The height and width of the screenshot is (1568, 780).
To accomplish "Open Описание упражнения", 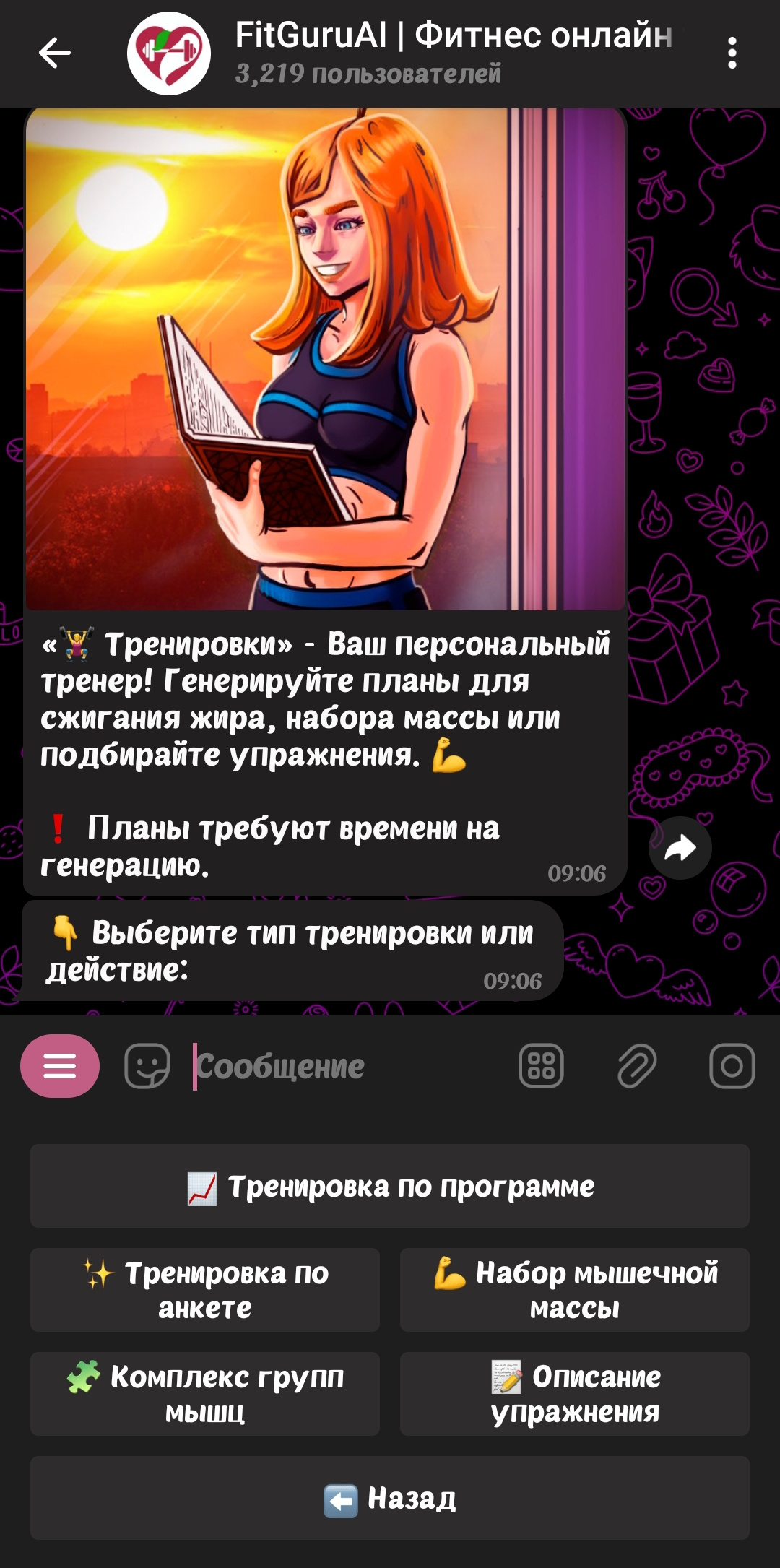I will click(x=575, y=1394).
